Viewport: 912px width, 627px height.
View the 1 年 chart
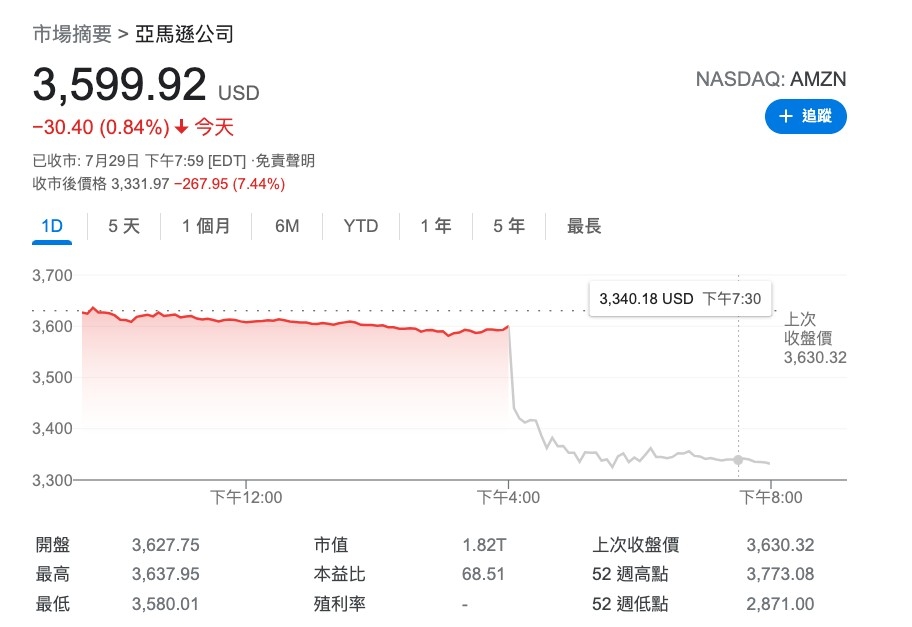click(435, 226)
